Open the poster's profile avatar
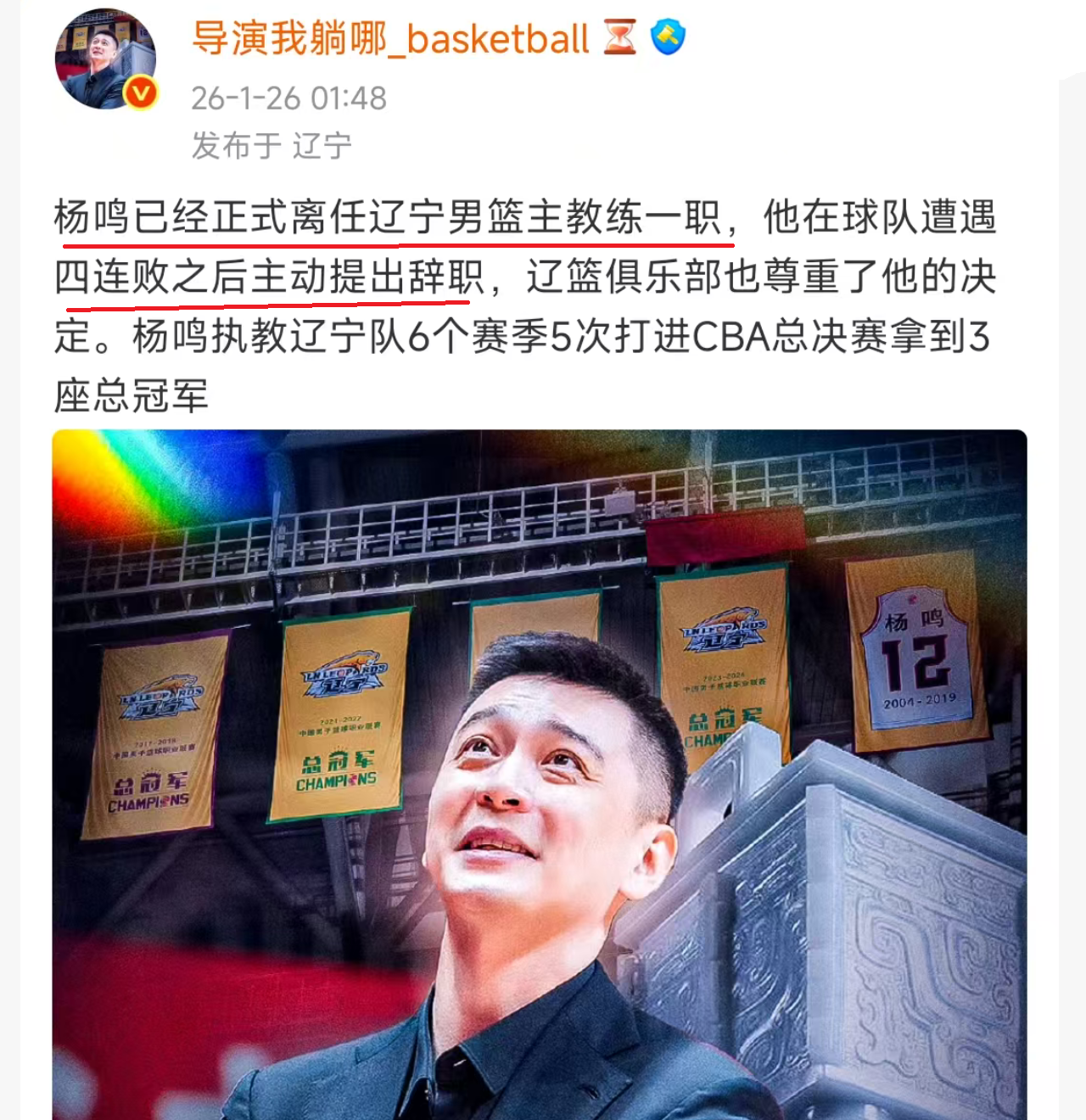 (105, 61)
